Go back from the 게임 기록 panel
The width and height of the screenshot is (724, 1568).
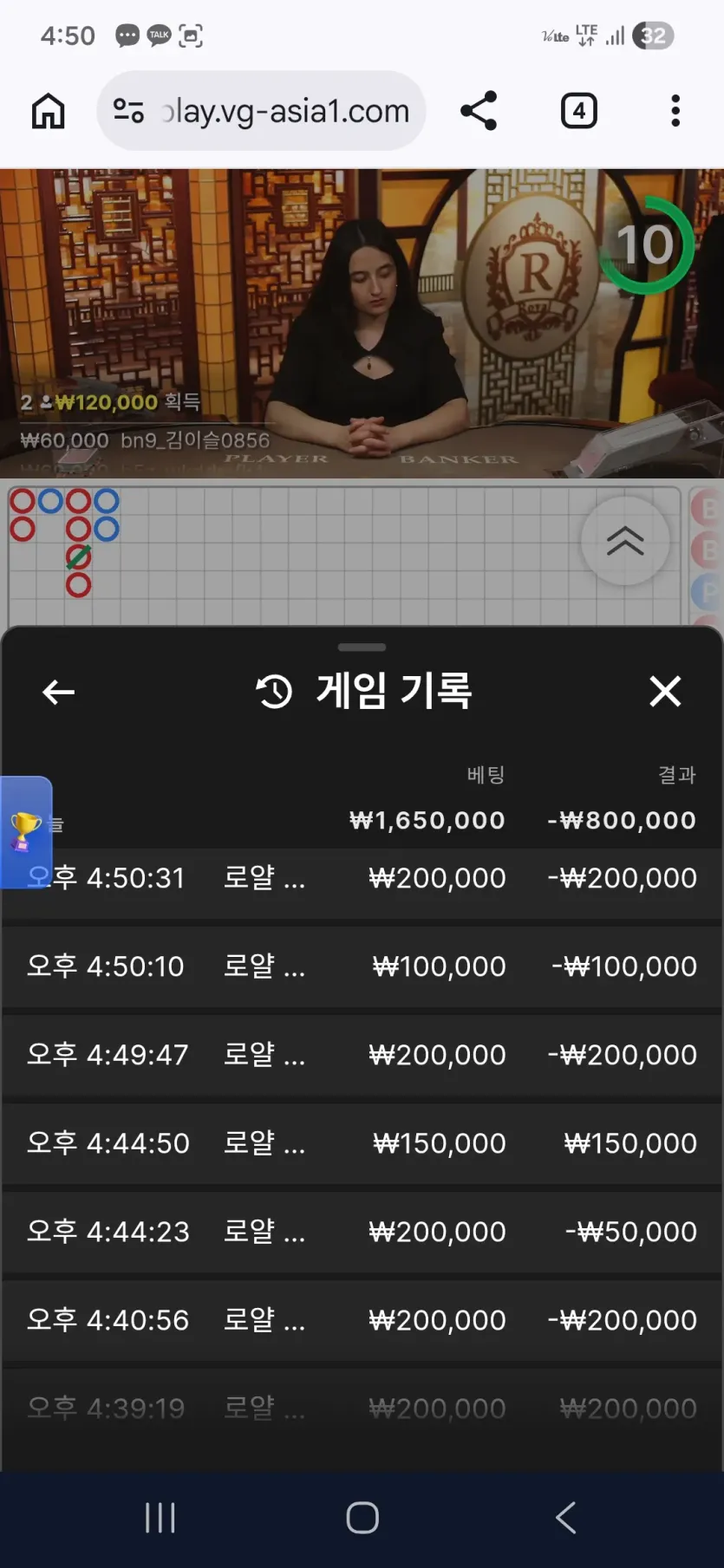(58, 692)
